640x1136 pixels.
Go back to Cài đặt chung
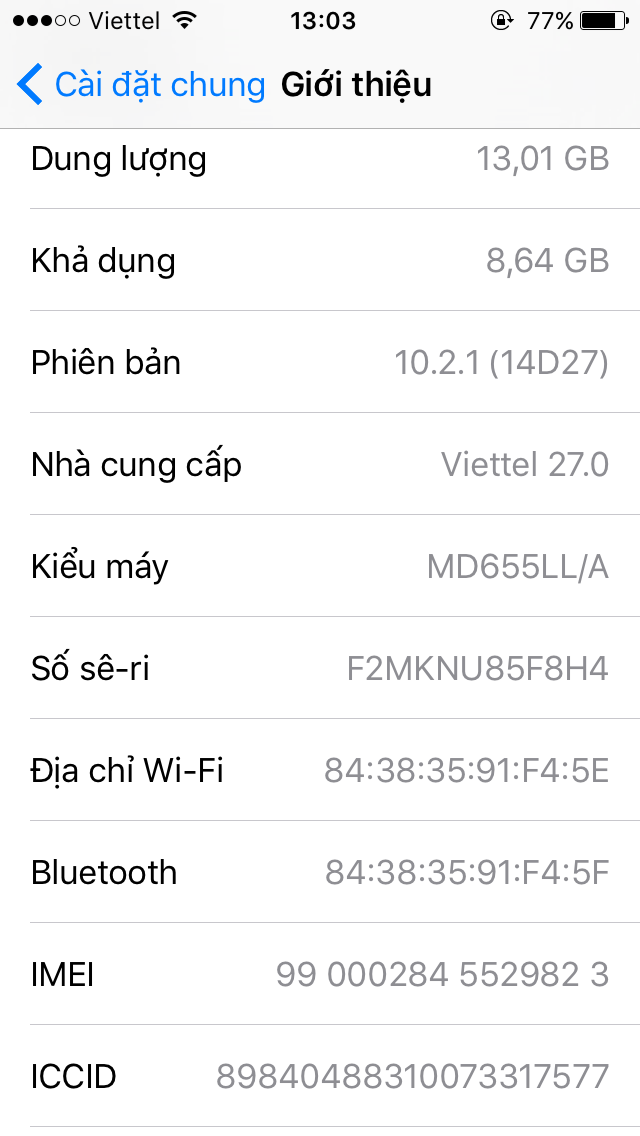(x=140, y=85)
